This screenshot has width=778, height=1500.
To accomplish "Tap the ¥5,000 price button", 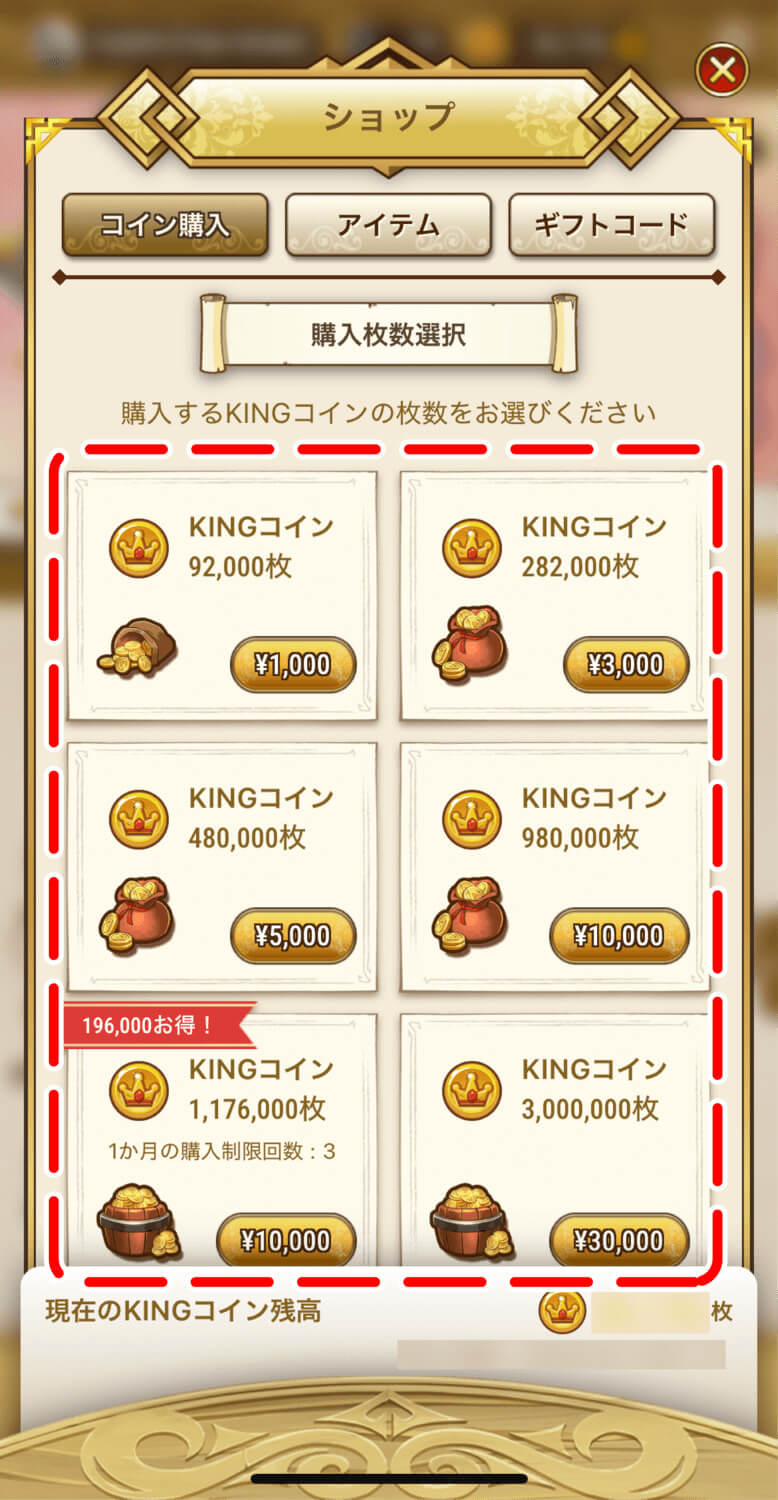I will coord(293,936).
